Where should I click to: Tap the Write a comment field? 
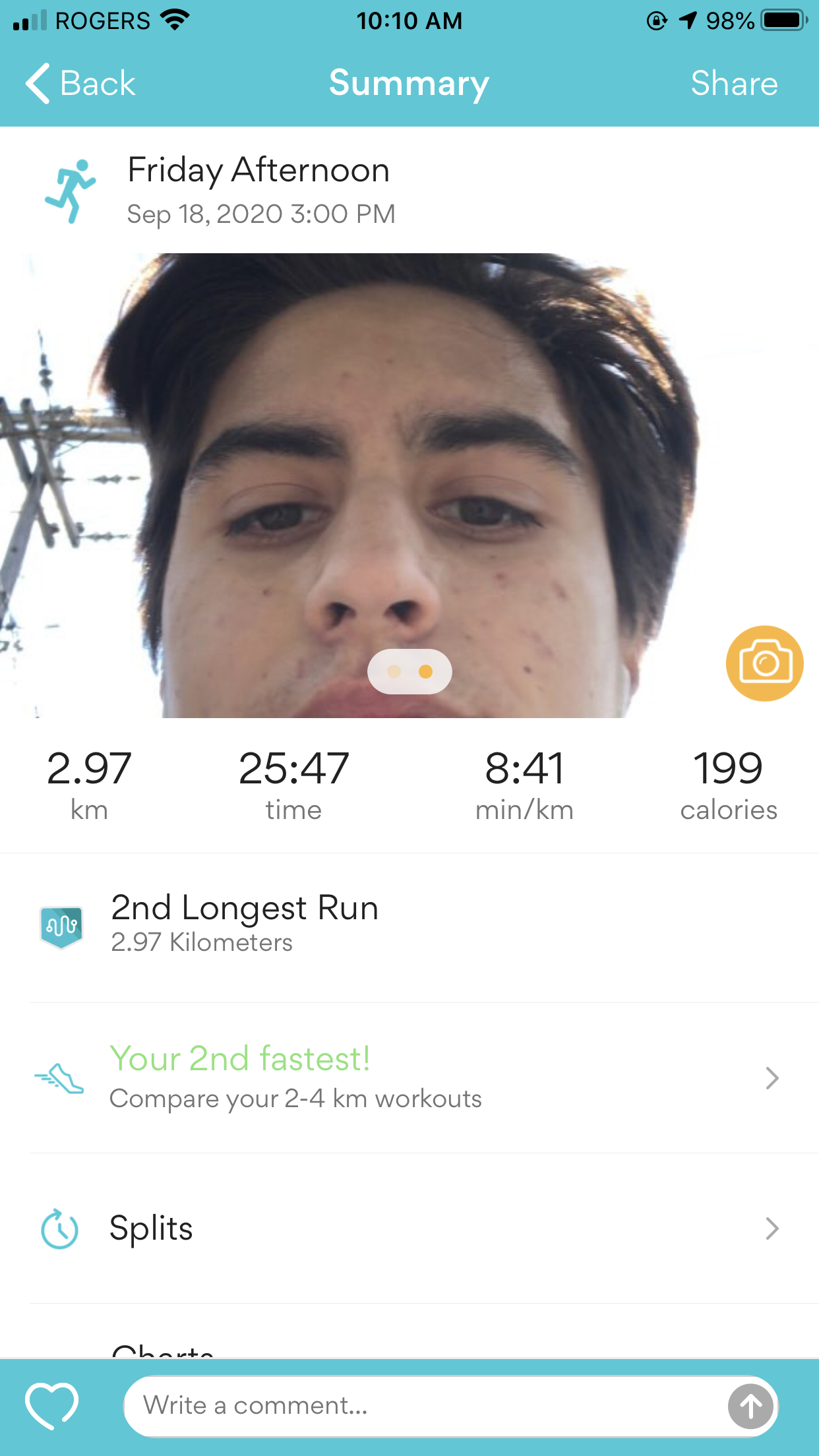pos(422,1405)
